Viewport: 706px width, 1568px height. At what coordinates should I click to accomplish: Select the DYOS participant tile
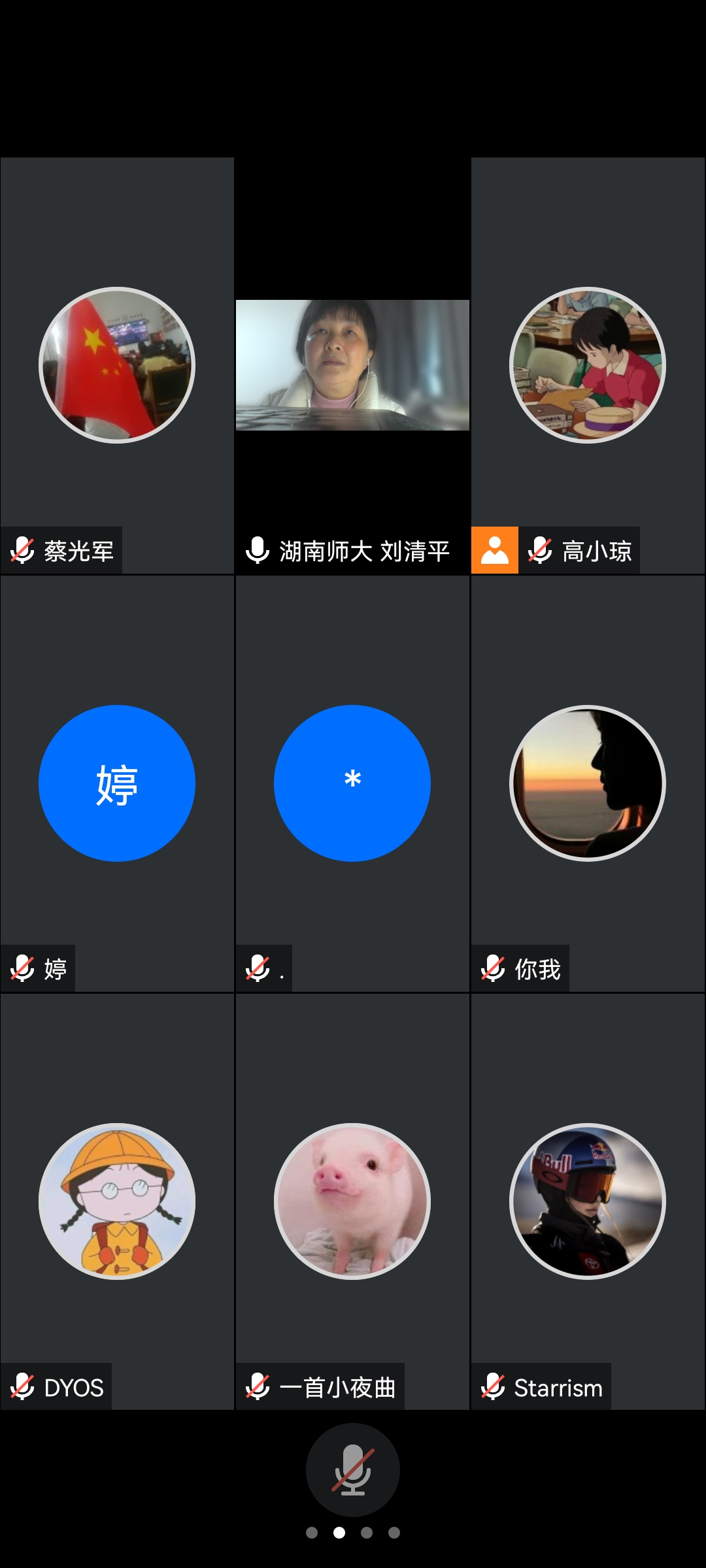click(x=117, y=1201)
